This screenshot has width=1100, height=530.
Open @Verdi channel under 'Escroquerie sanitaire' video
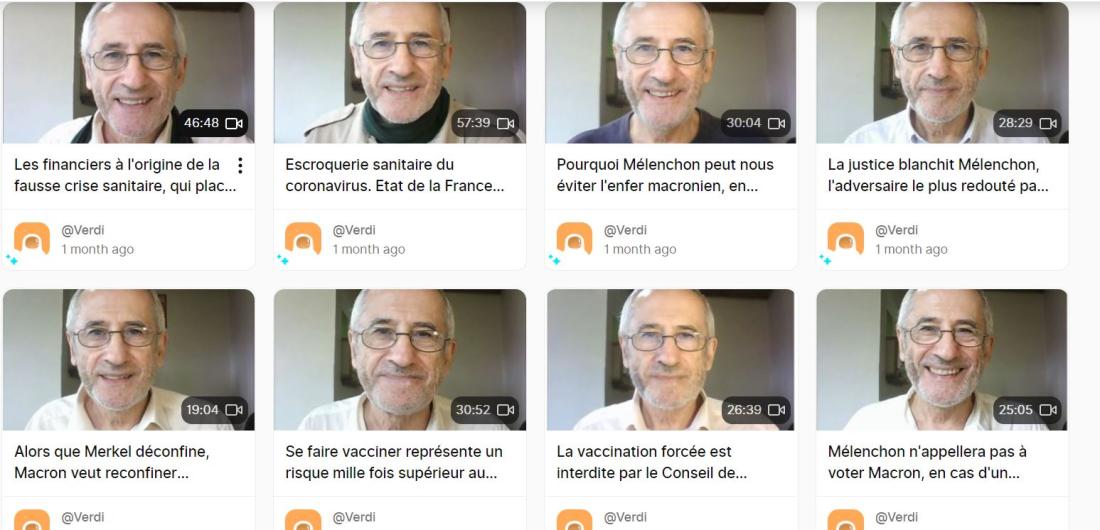tap(352, 230)
